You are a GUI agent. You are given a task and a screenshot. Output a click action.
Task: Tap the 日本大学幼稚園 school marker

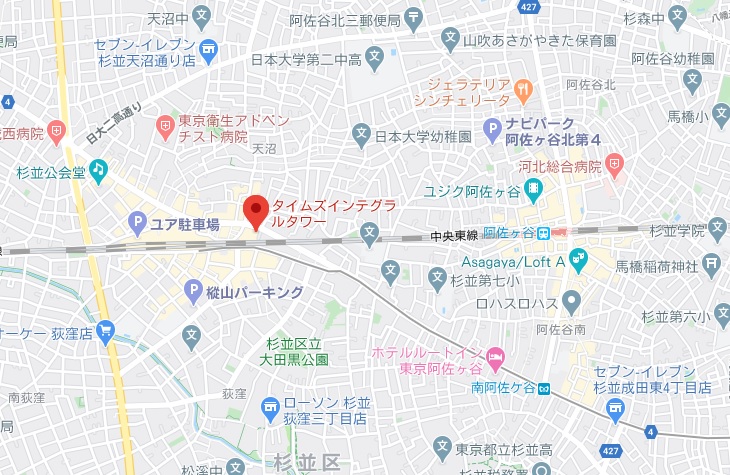361,136
